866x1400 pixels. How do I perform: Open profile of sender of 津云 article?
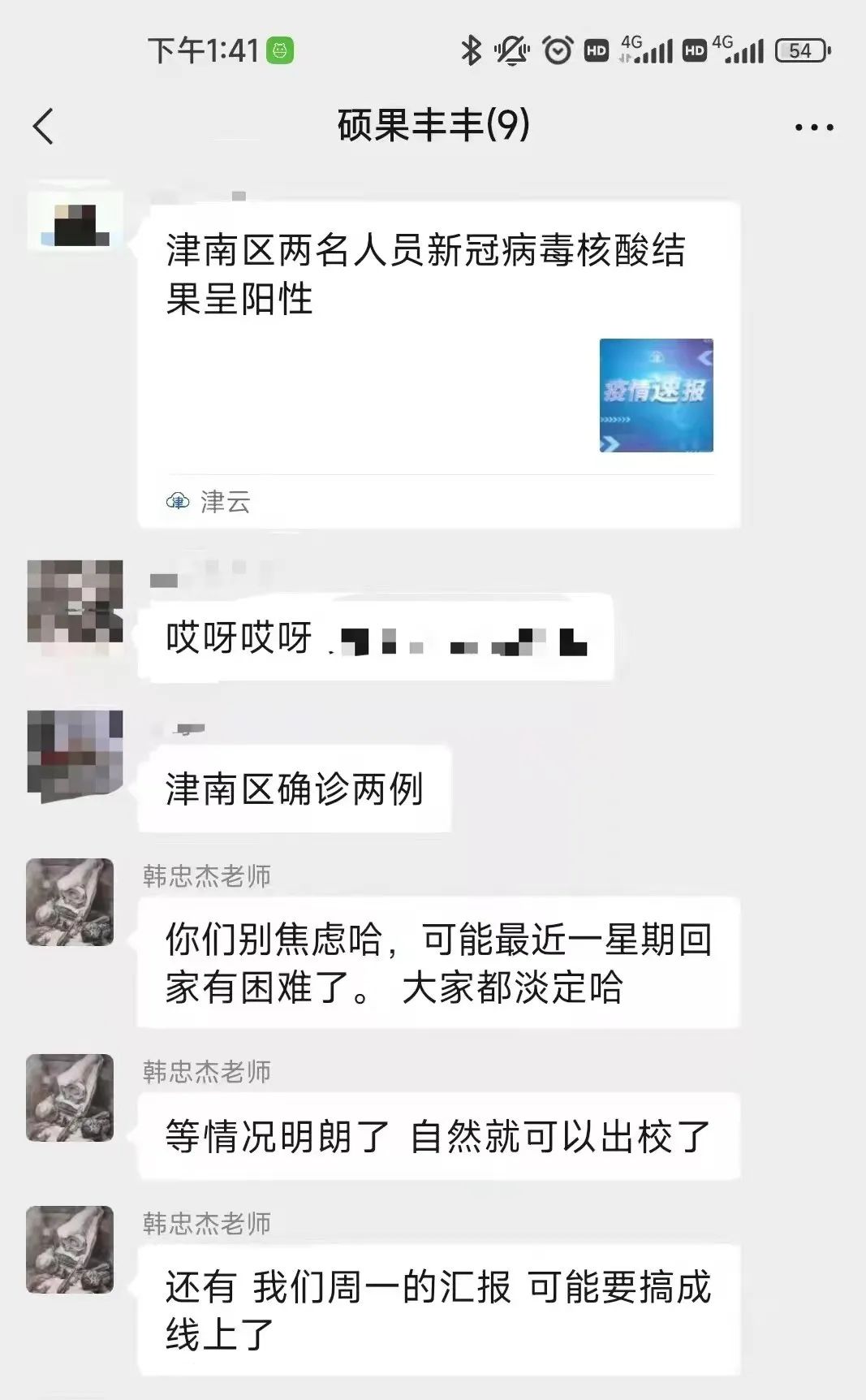pos(75,221)
